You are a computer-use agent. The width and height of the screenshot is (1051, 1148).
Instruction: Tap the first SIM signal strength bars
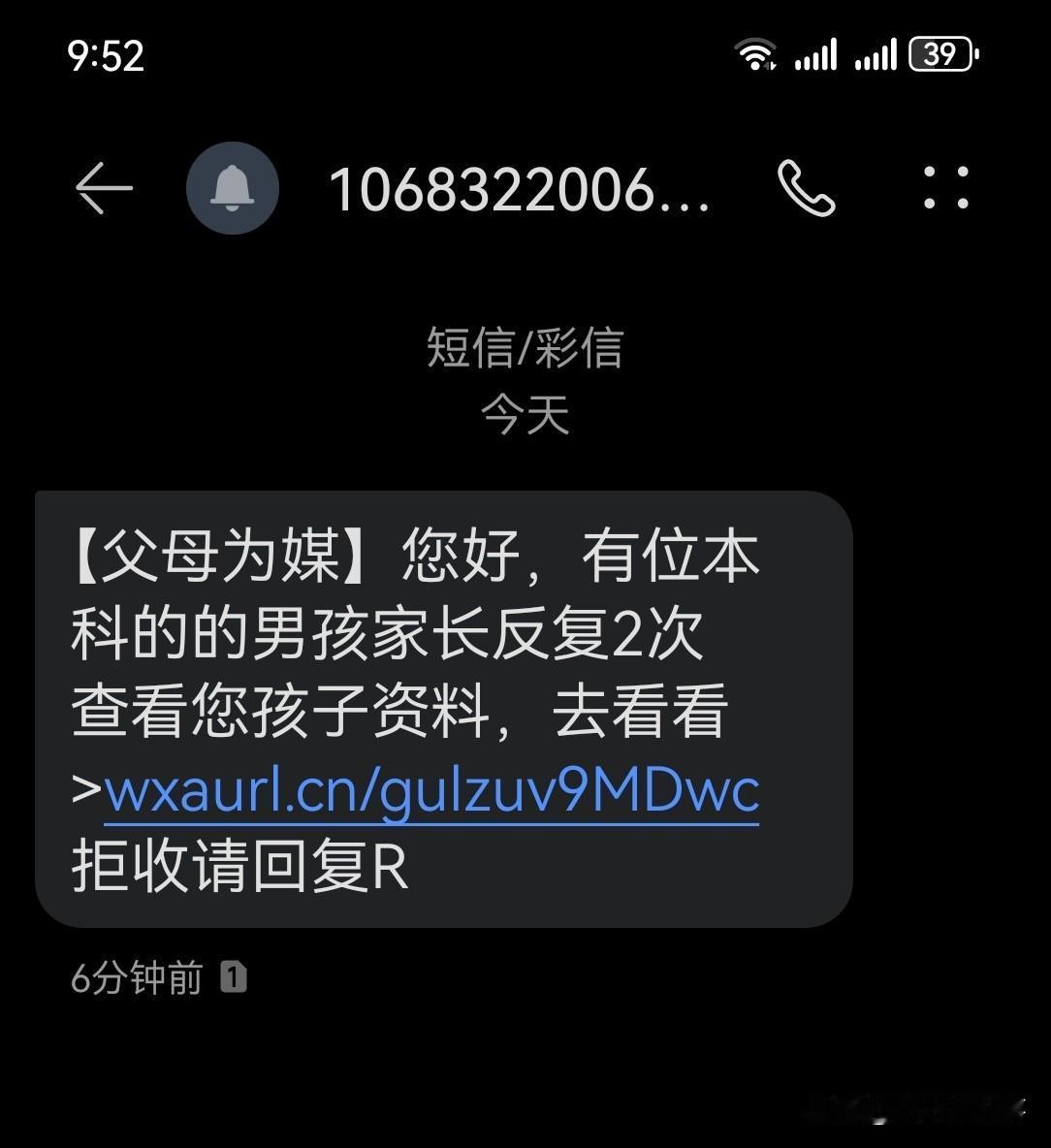[817, 55]
